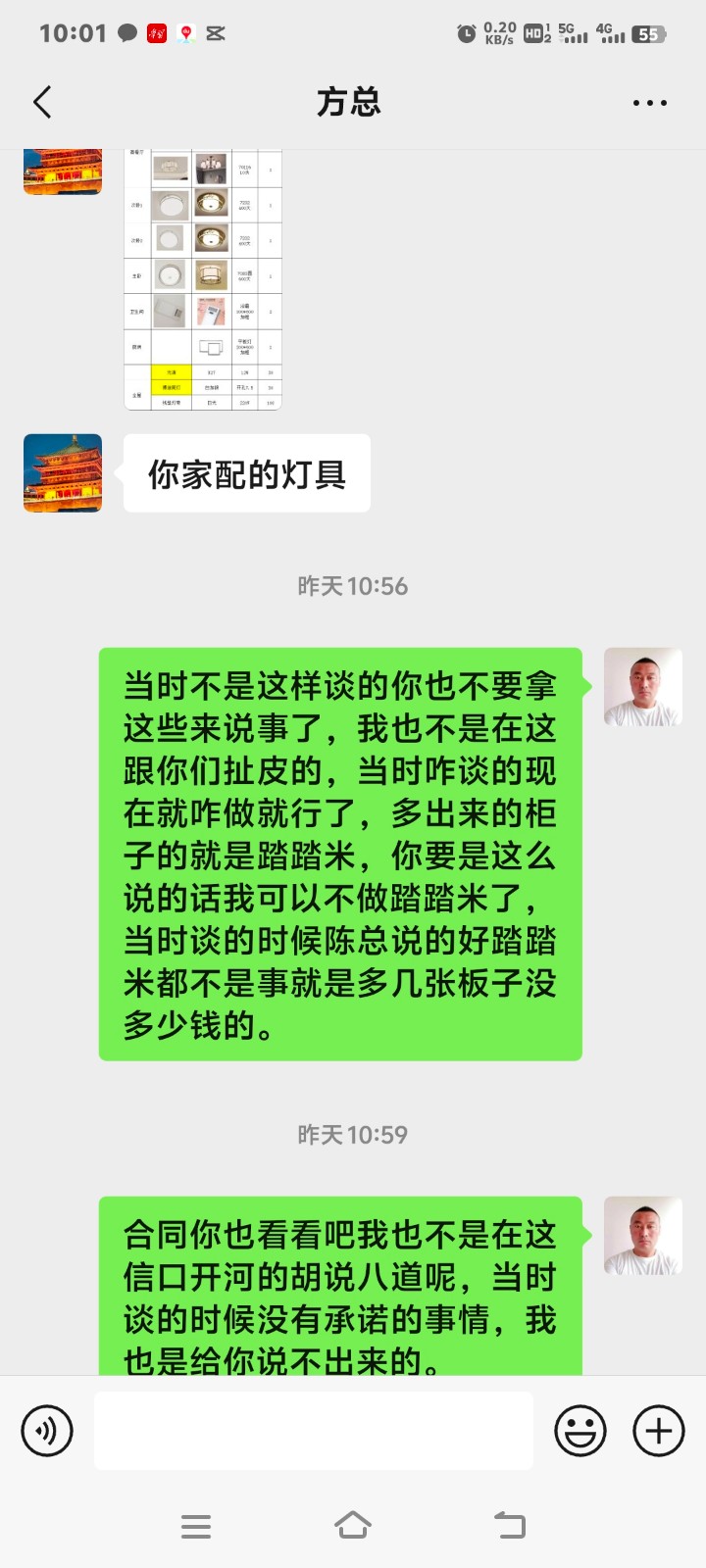Open the emoji picker
This screenshot has width=706, height=1568.
[x=580, y=1431]
